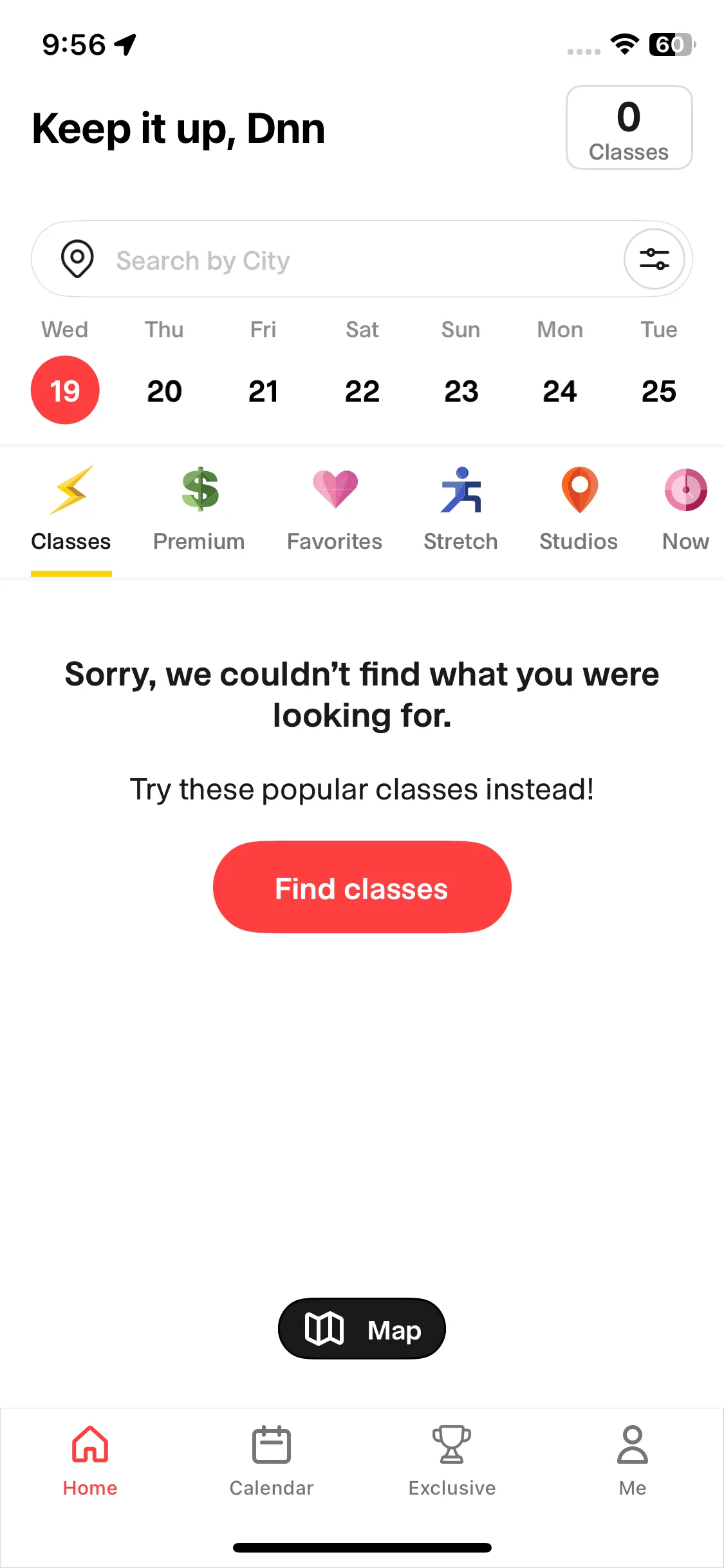The height and width of the screenshot is (1568, 724).
Task: Select Thursday the 20th
Action: pyautogui.click(x=164, y=391)
